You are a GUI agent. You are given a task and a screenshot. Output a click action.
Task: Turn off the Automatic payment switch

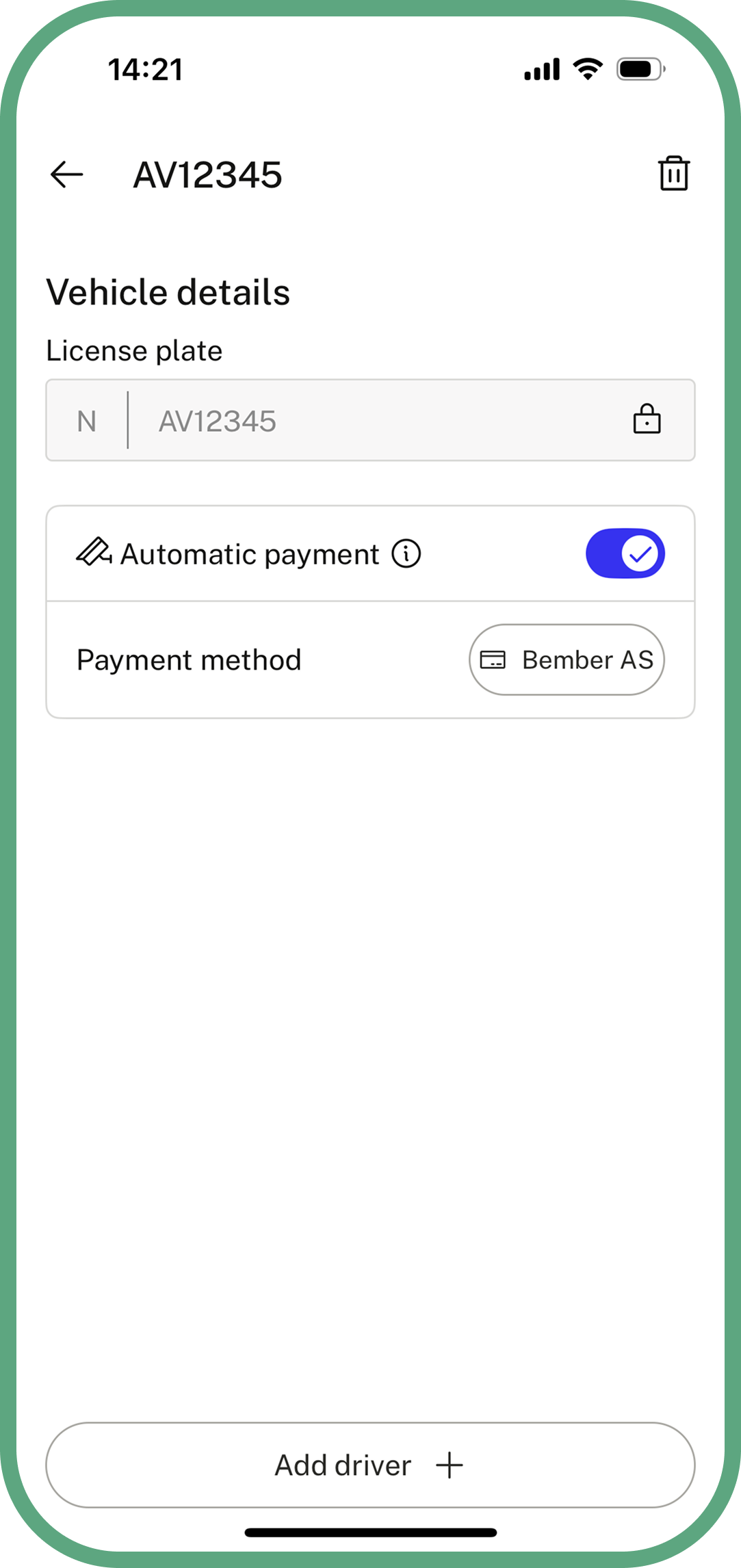[625, 553]
